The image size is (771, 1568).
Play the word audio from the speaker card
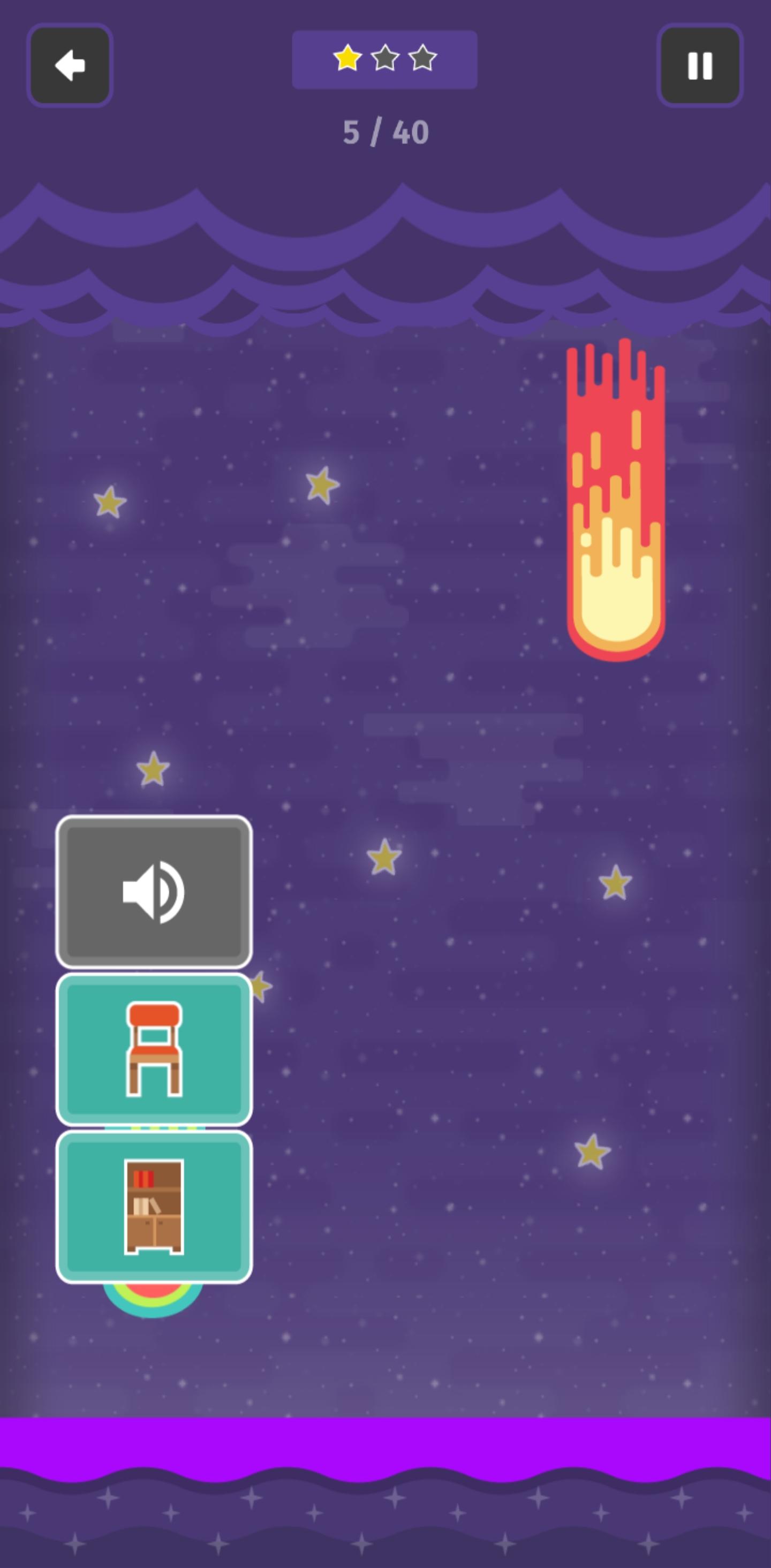click(154, 892)
